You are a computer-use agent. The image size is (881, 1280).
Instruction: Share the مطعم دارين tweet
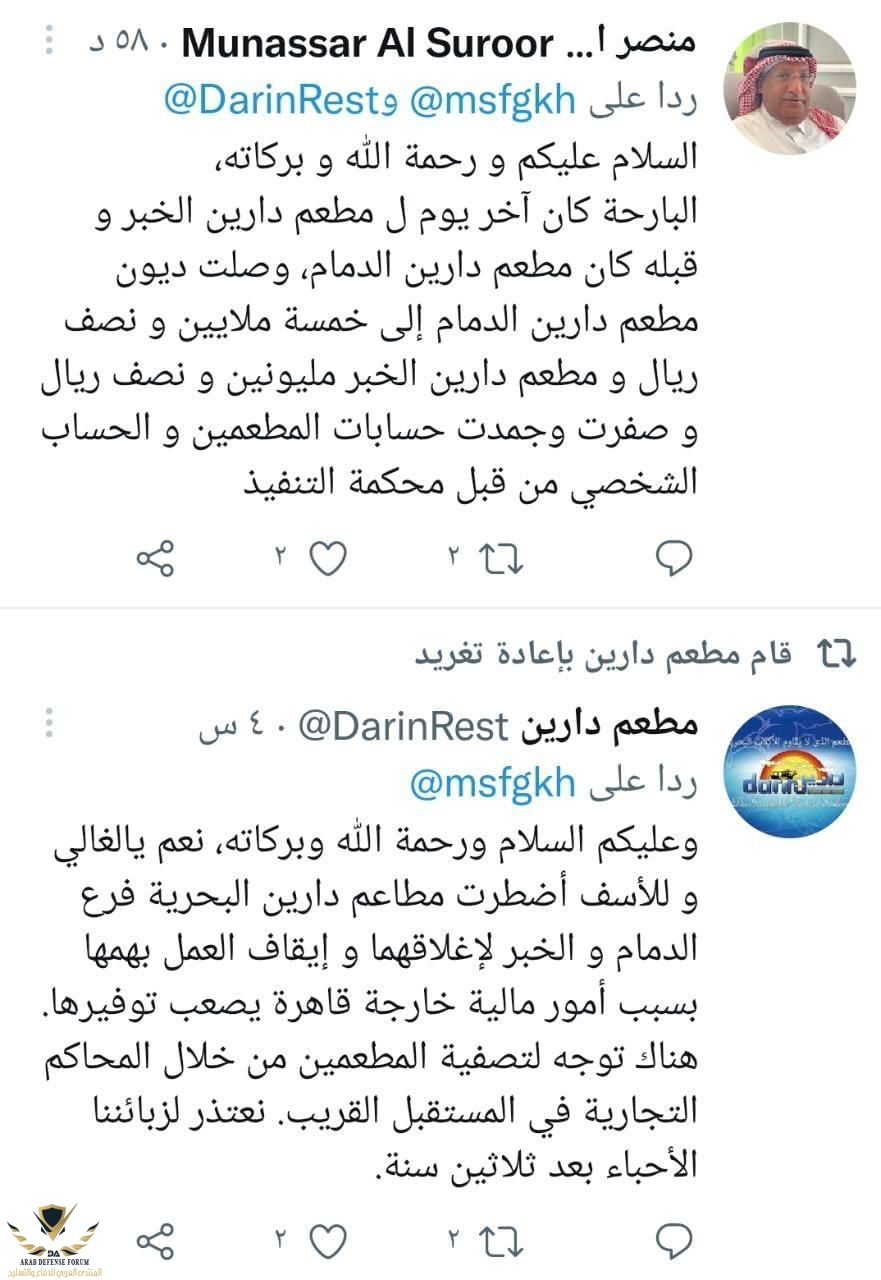[155, 1242]
